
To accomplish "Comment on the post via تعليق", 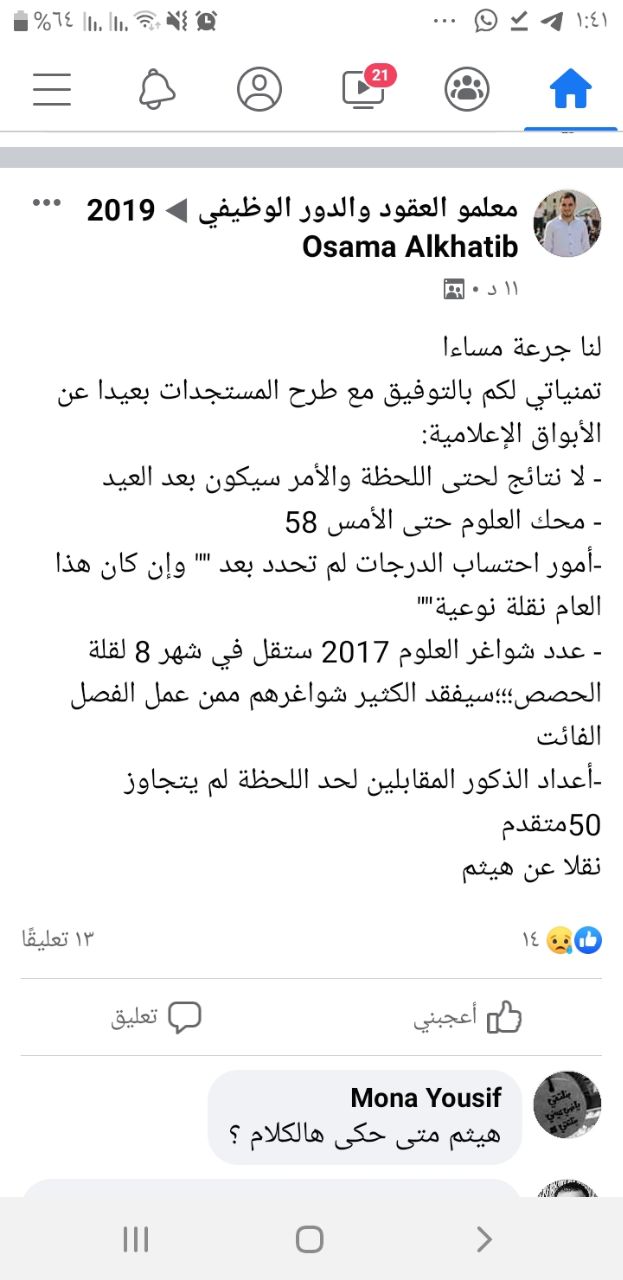I will 156,1018.
